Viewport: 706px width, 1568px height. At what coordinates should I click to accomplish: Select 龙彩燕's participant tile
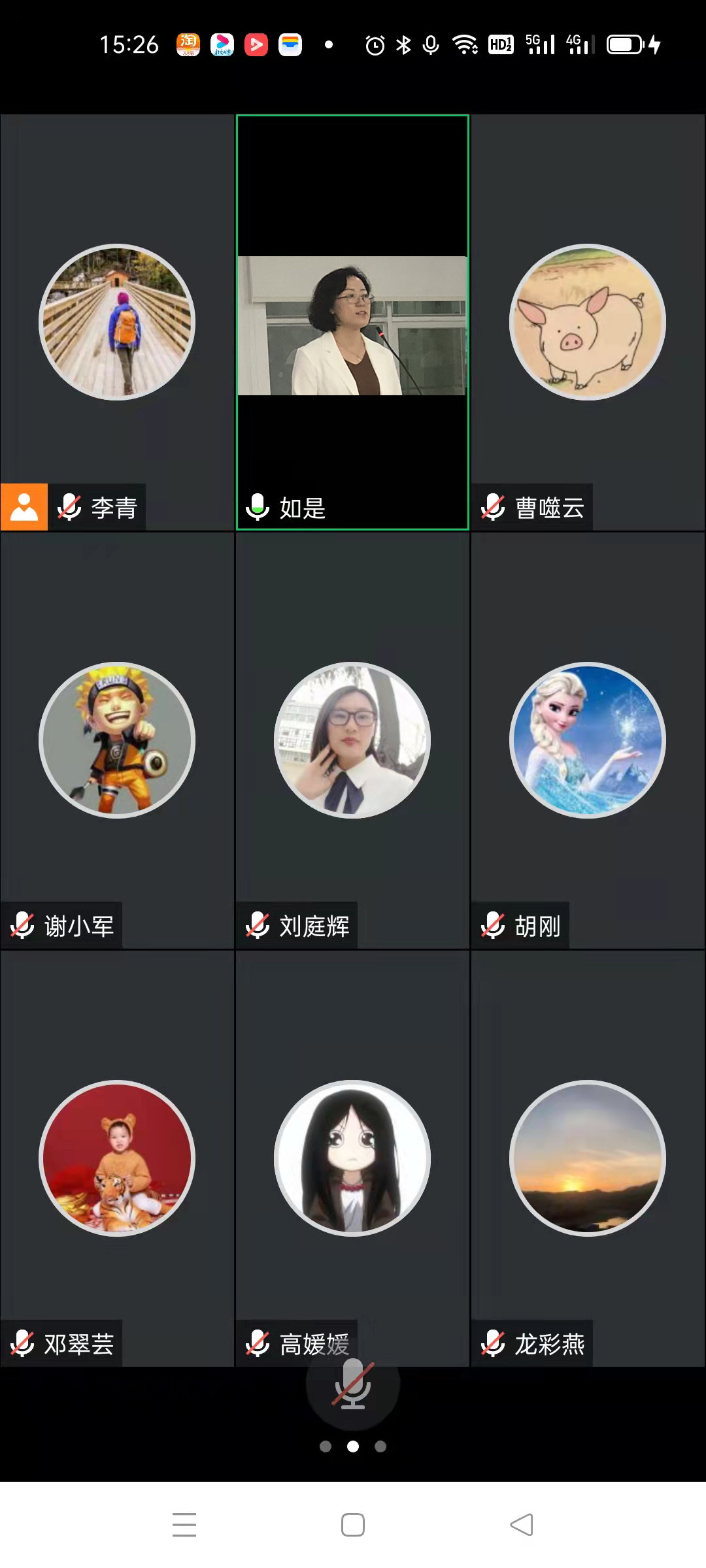(587, 1158)
